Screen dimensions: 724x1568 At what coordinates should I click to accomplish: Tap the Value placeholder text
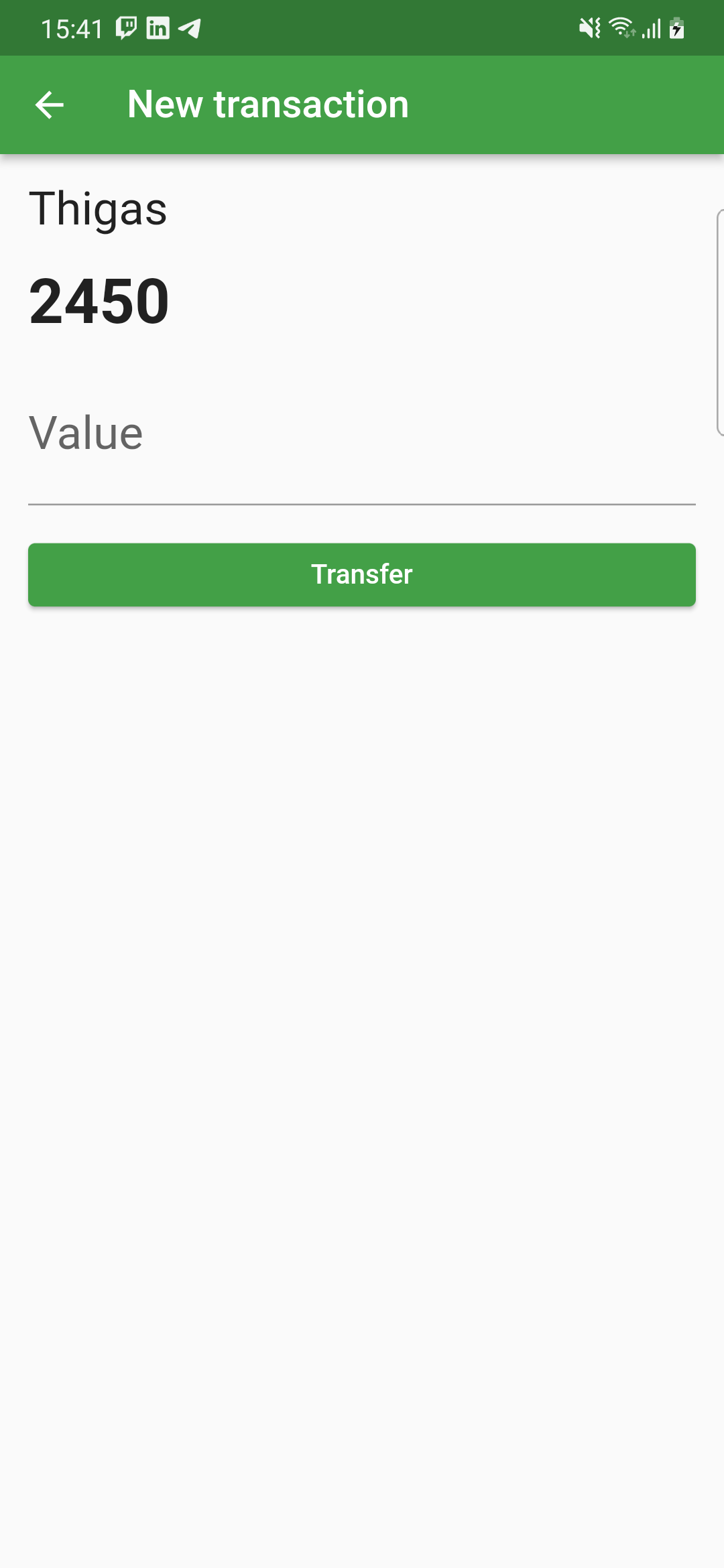[x=86, y=432]
